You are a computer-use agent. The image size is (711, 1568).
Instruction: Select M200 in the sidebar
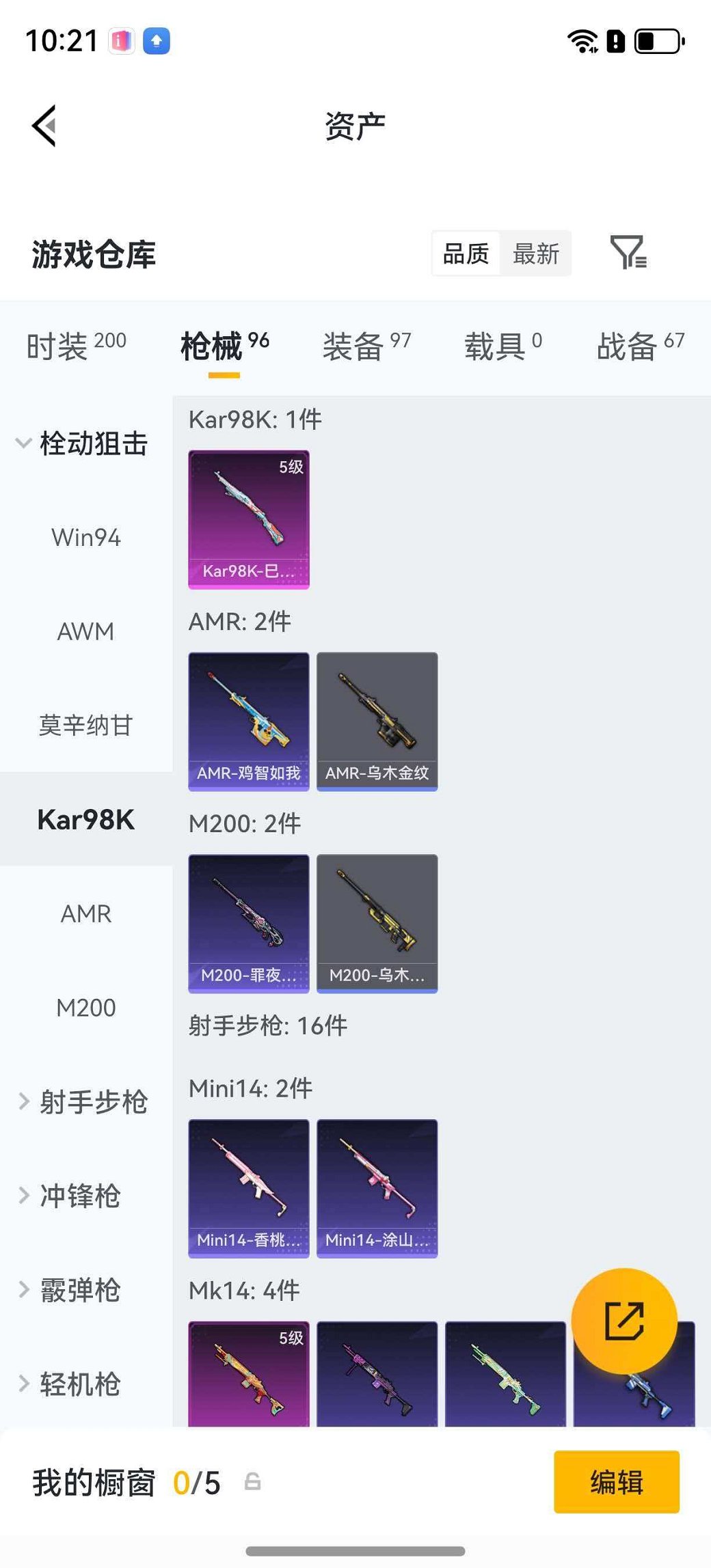coord(86,1007)
